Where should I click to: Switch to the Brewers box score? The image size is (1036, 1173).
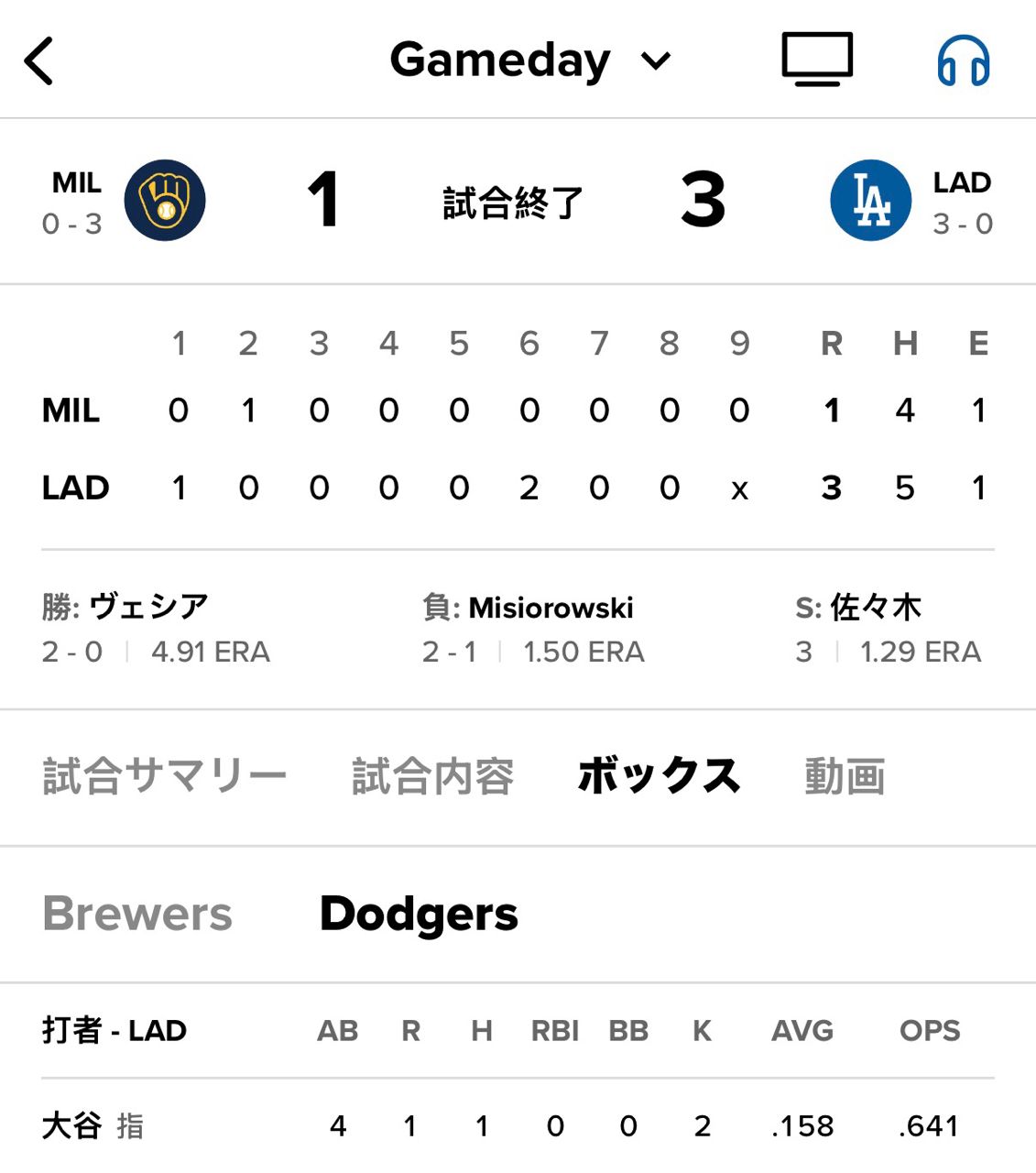137,913
